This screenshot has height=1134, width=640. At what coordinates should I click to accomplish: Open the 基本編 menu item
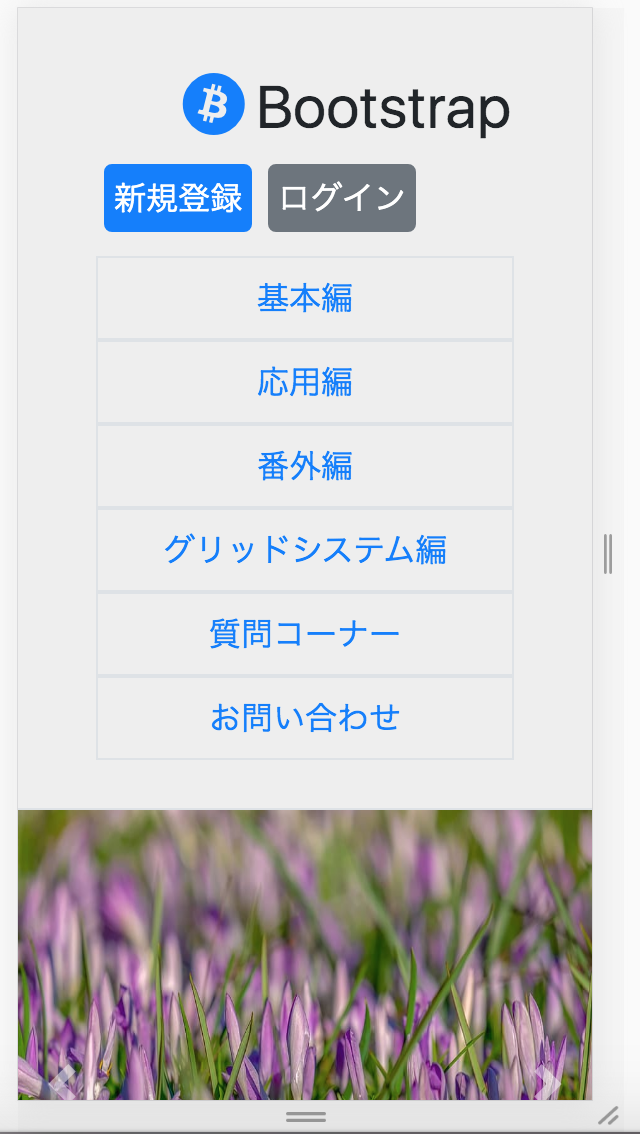(305, 298)
